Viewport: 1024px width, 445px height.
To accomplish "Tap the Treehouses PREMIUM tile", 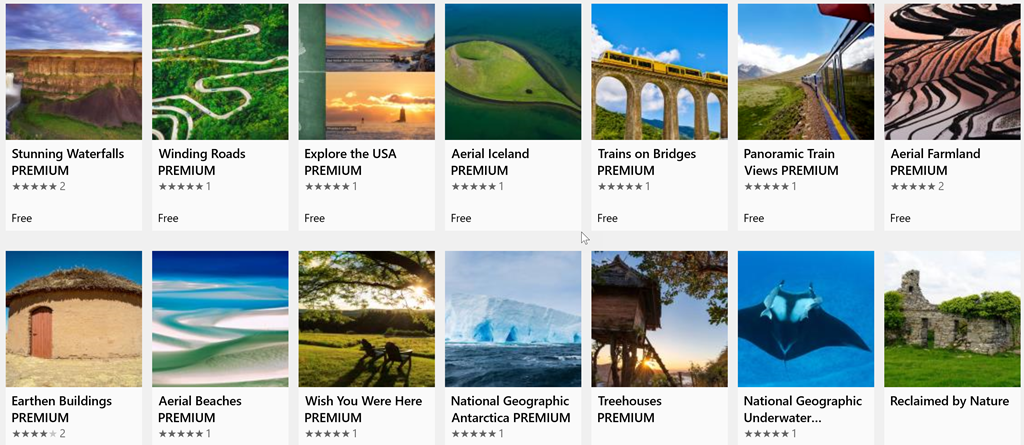I will click(x=659, y=319).
